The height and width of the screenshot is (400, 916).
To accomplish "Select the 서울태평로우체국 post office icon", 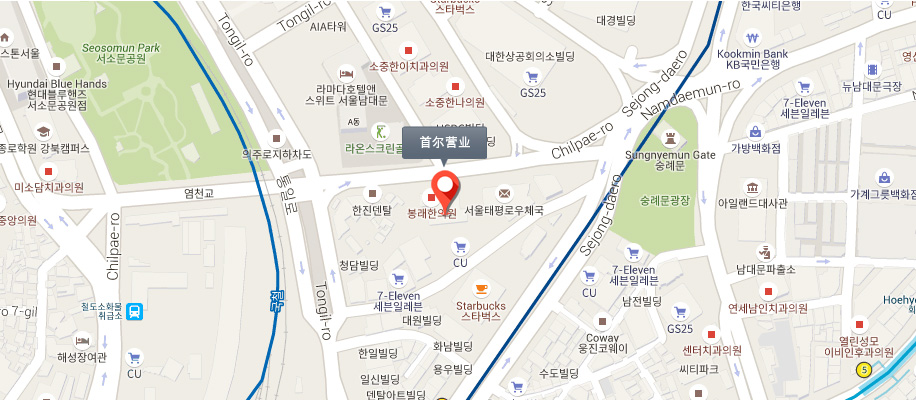I will pyautogui.click(x=504, y=192).
